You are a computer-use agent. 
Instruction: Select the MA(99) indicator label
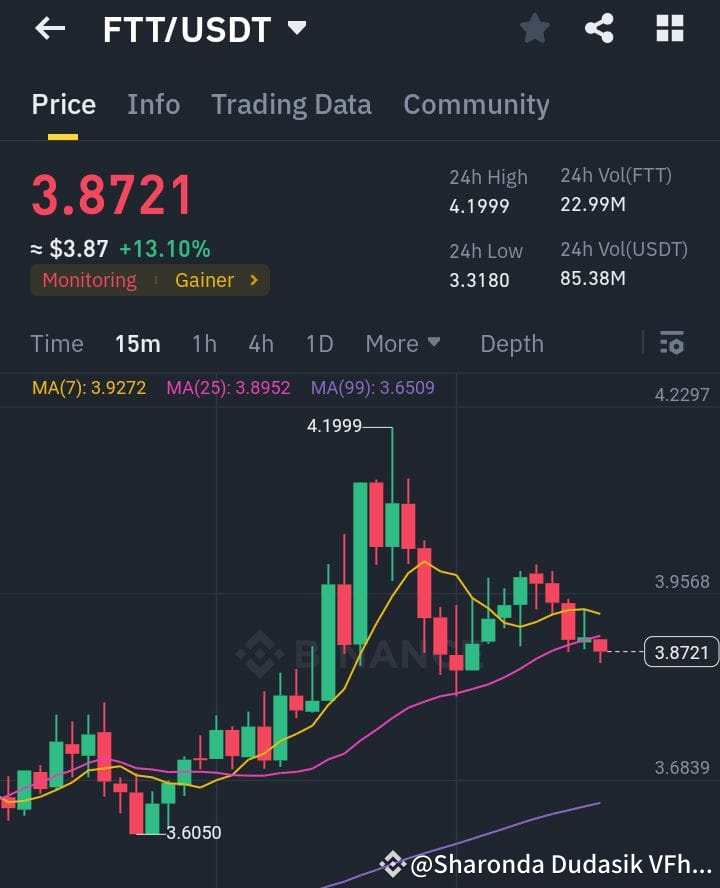[372, 387]
